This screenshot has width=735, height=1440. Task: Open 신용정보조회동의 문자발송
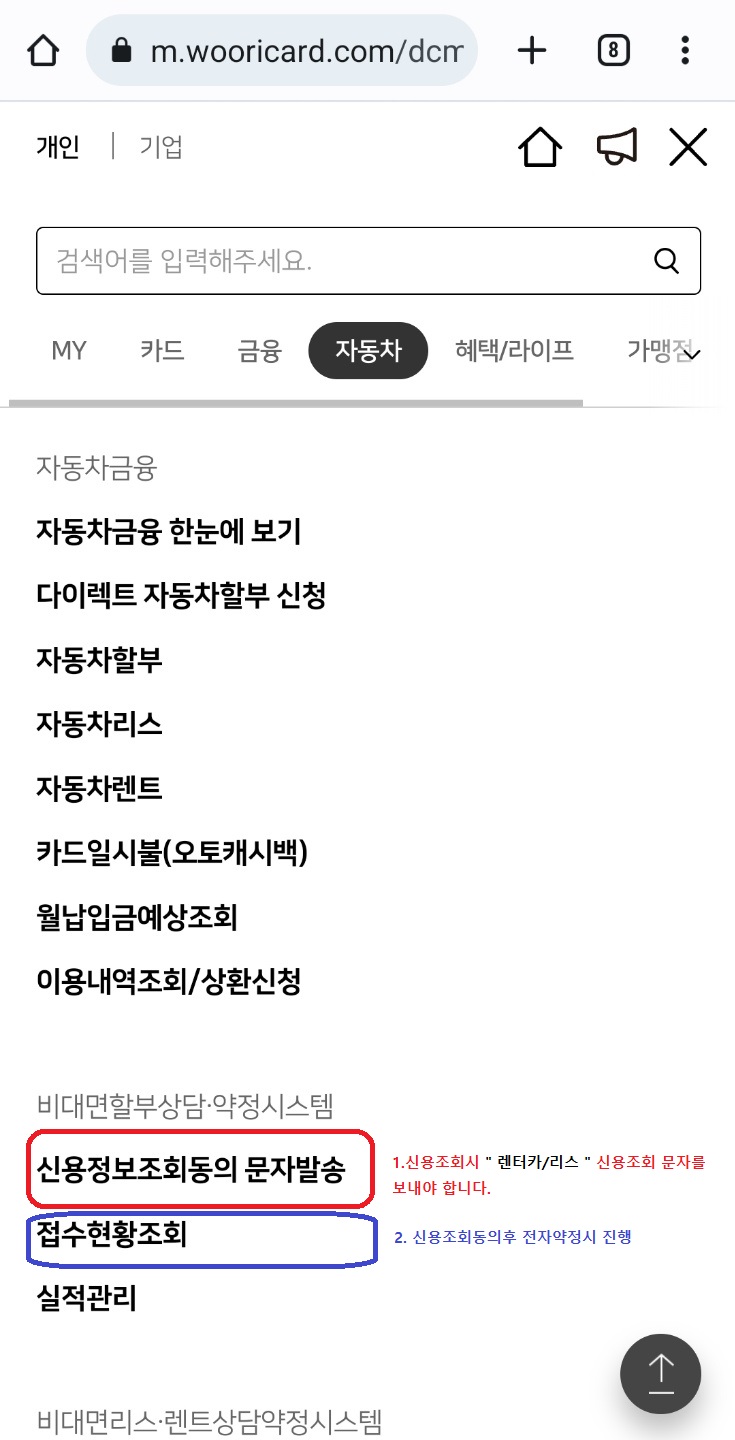coord(190,1168)
